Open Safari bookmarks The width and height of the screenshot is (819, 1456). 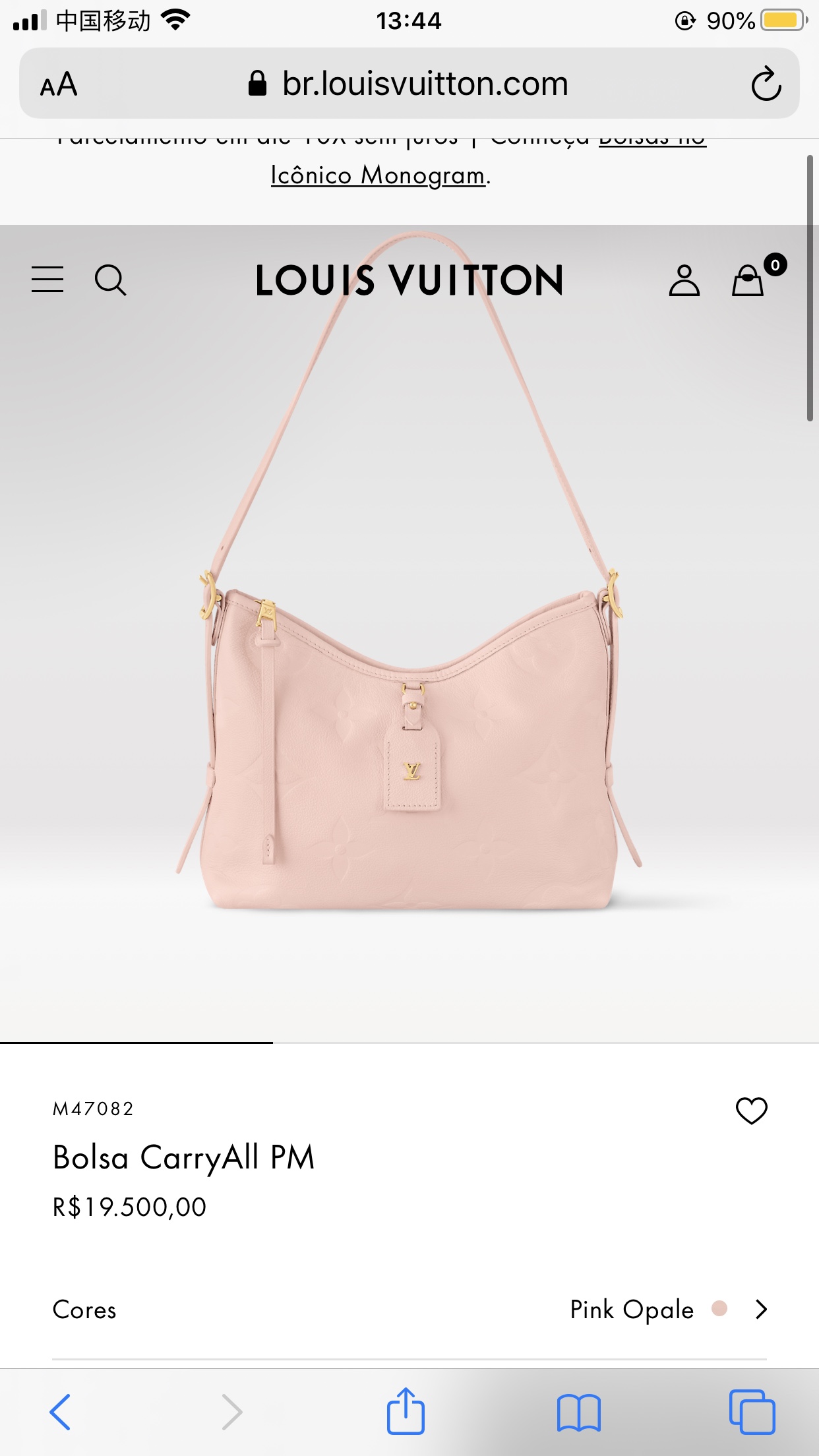pos(578,1412)
